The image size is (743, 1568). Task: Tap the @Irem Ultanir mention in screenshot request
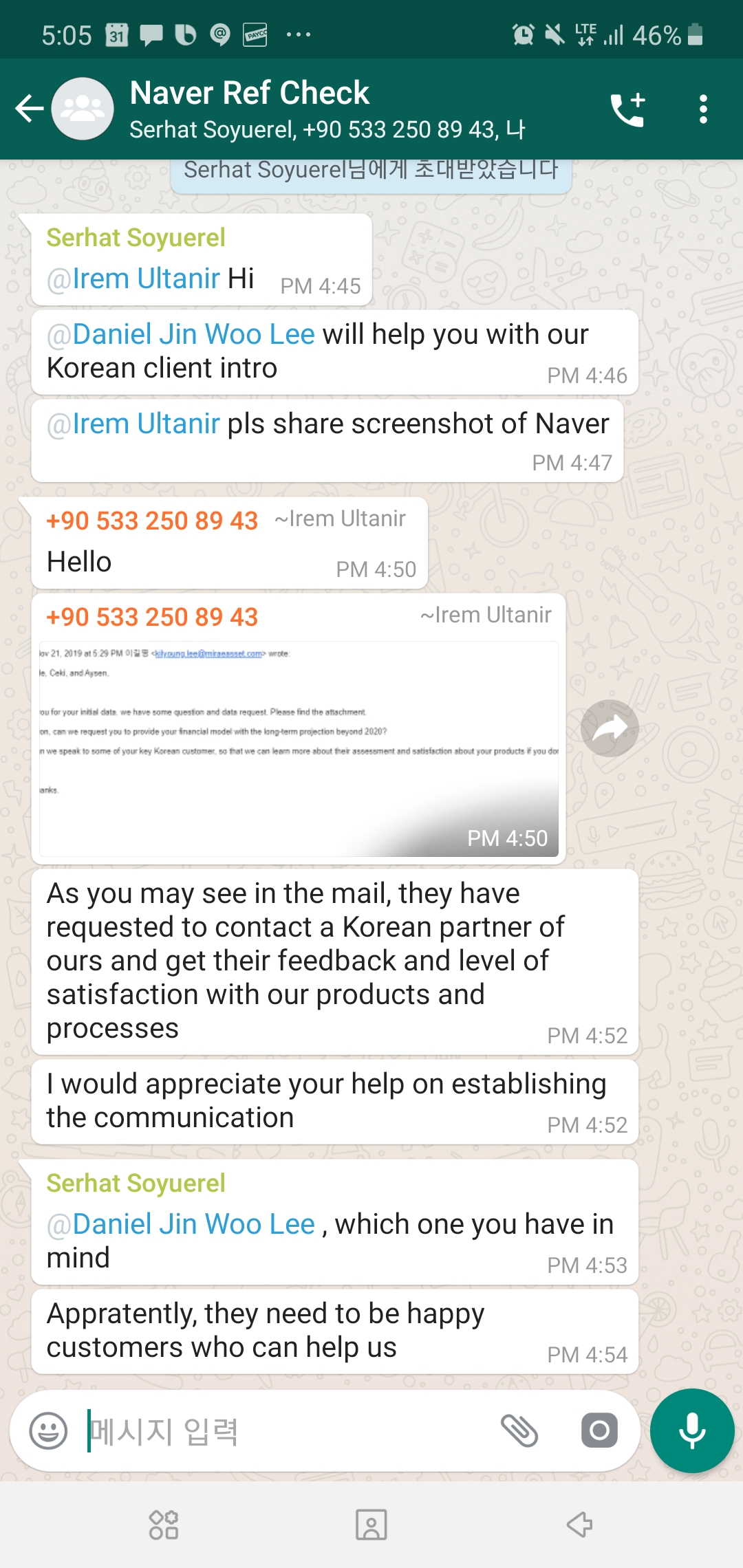[133, 424]
